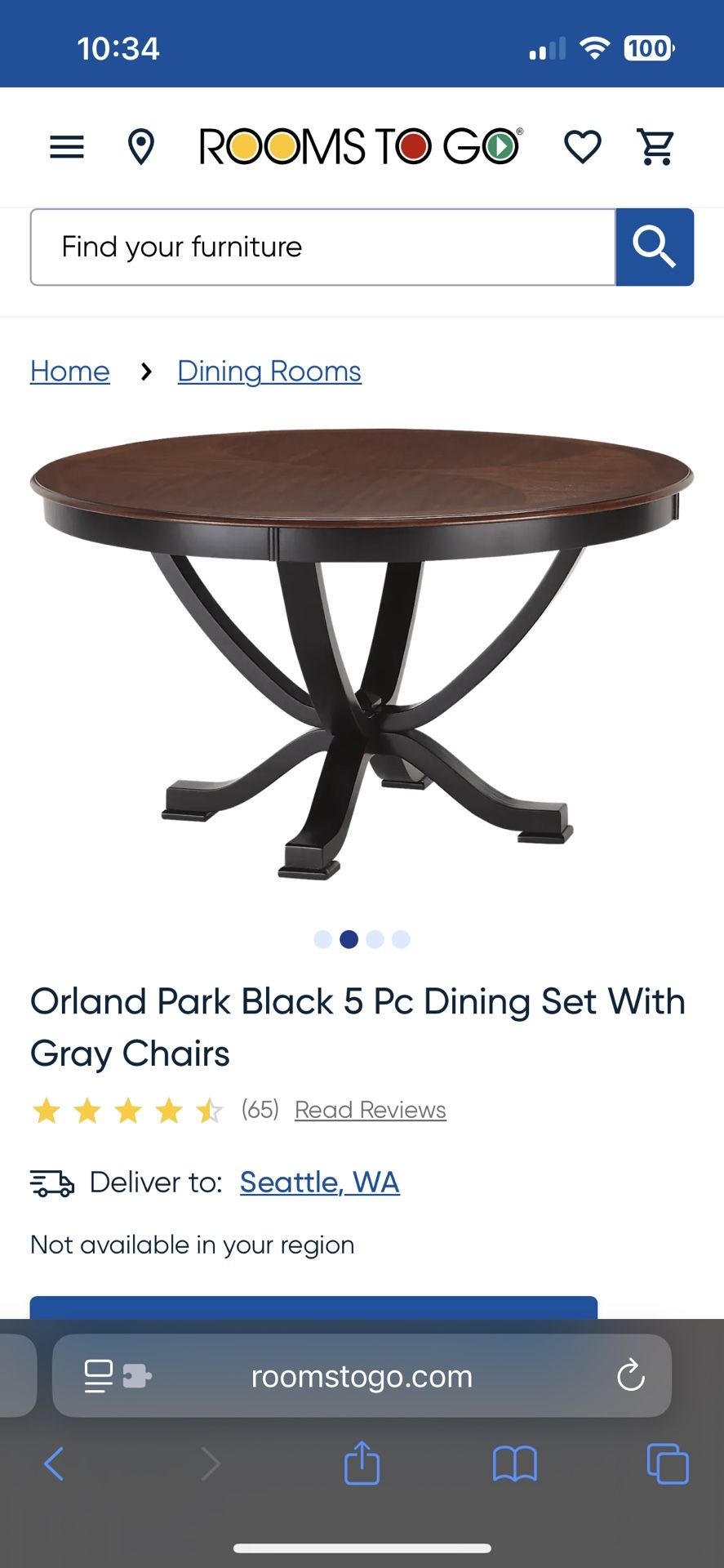Open the Safari share sheet
This screenshot has width=724, height=1568.
tap(362, 1463)
